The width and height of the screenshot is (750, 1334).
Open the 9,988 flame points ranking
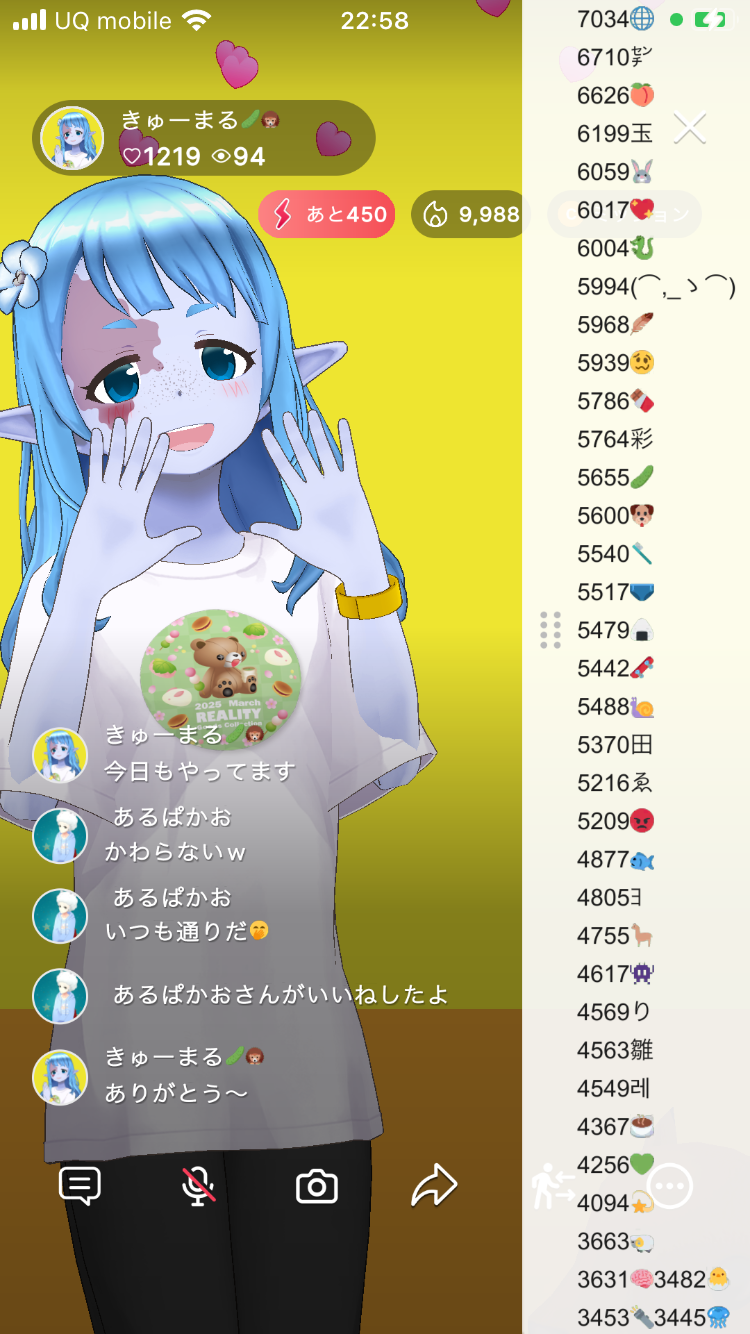click(x=472, y=215)
